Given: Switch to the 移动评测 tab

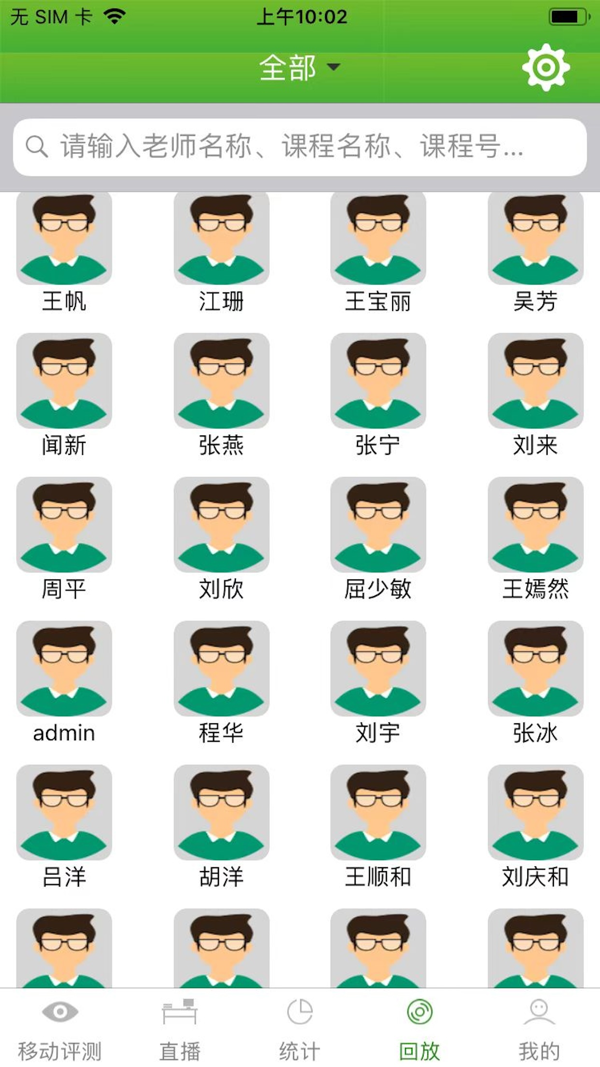Looking at the screenshot, I should pyautogui.click(x=60, y=1029).
